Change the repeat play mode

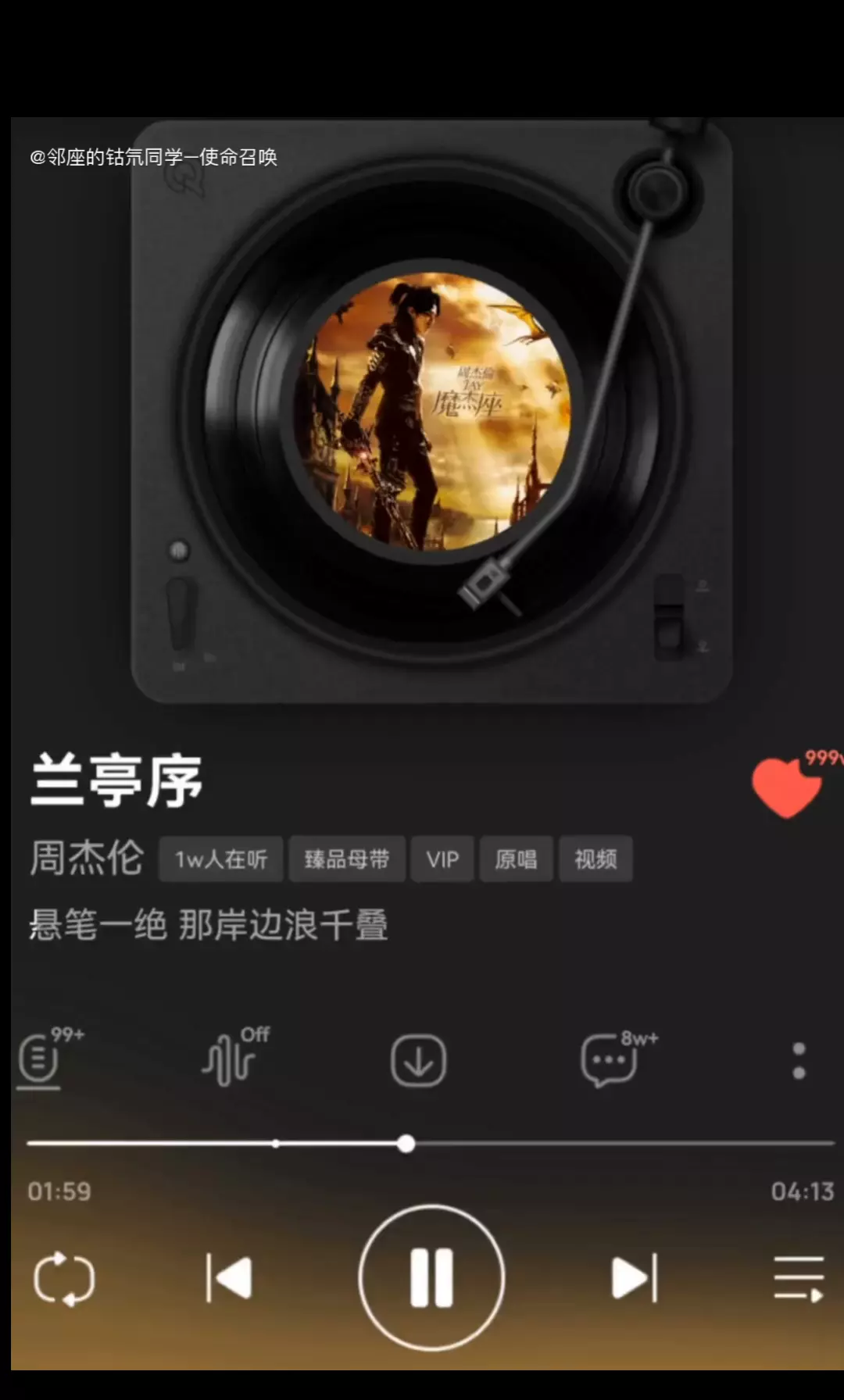pos(64,1279)
